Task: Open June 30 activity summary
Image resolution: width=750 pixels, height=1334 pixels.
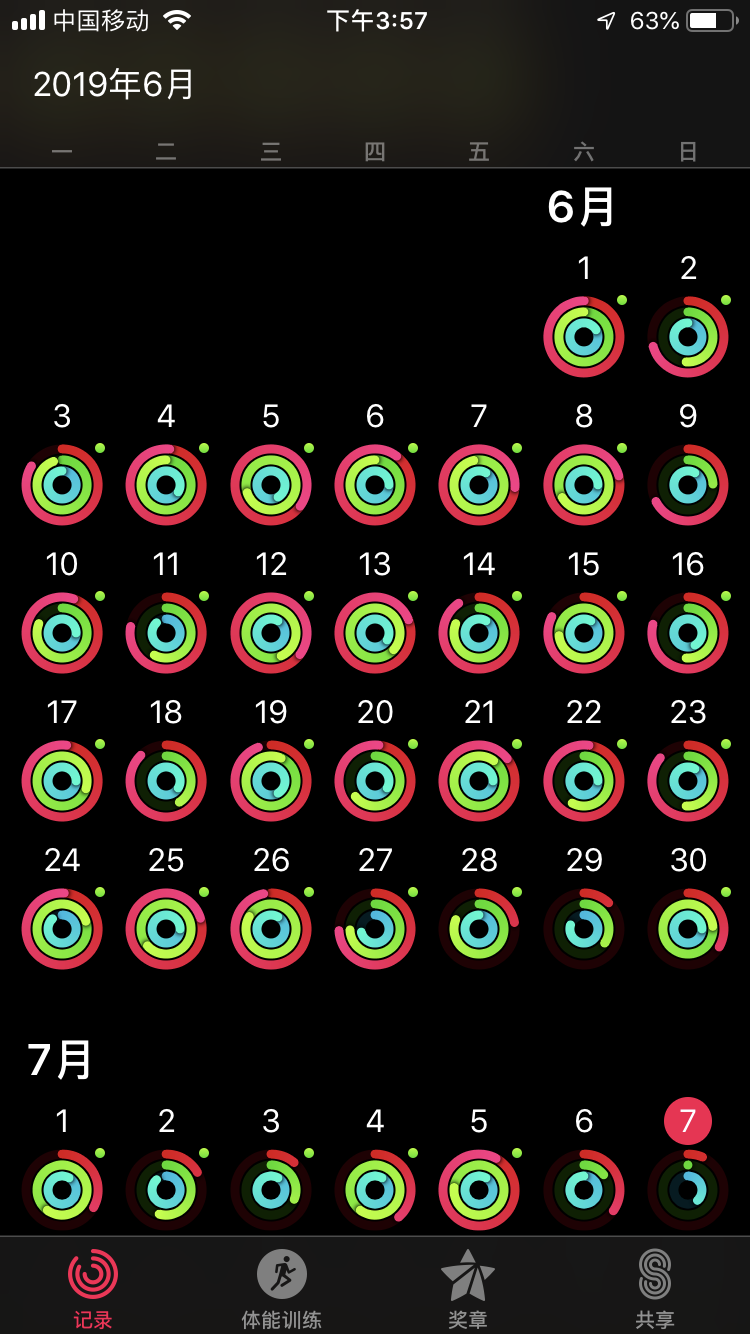Action: coord(688,929)
